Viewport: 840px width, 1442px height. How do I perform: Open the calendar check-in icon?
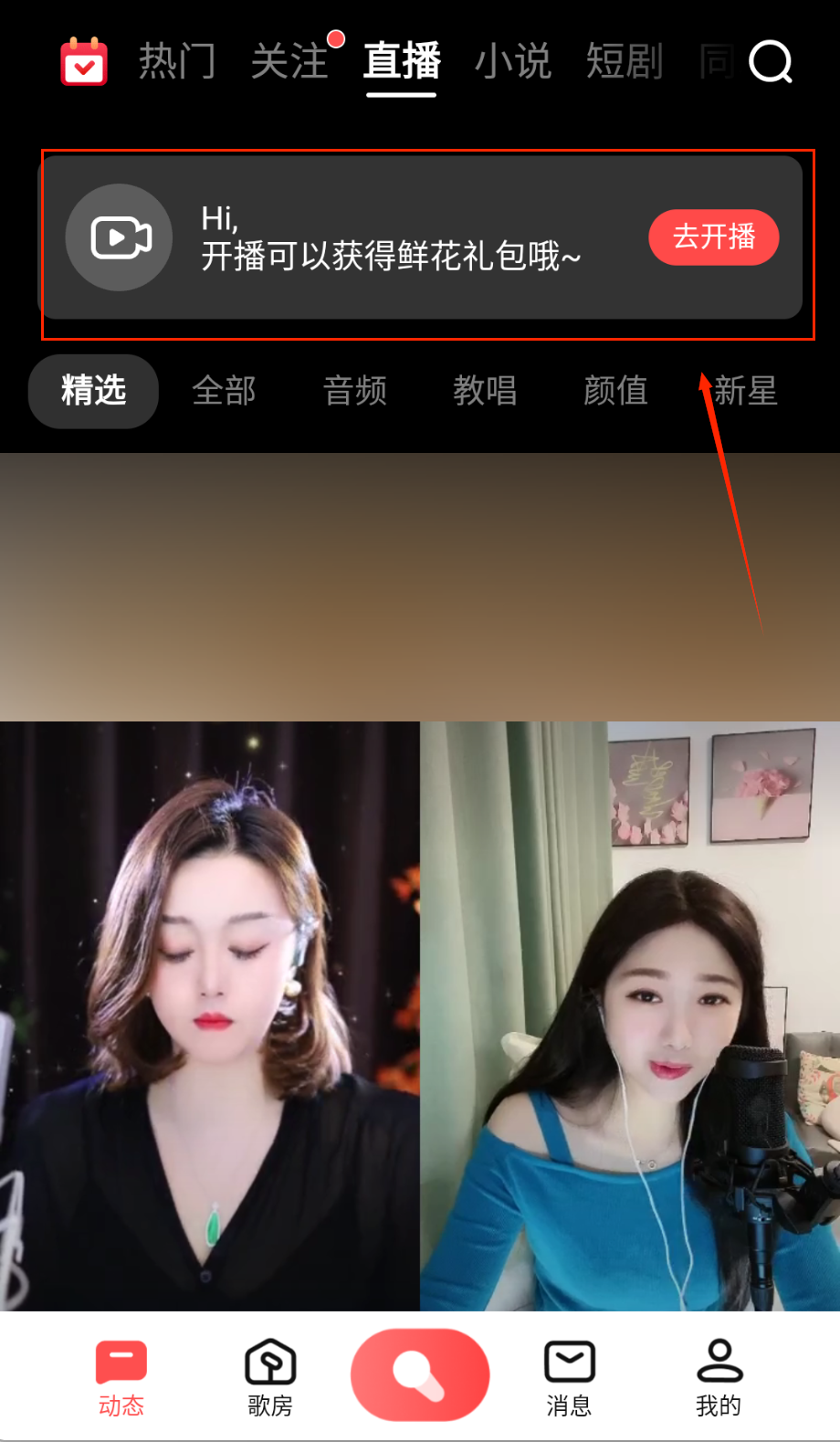click(x=84, y=62)
